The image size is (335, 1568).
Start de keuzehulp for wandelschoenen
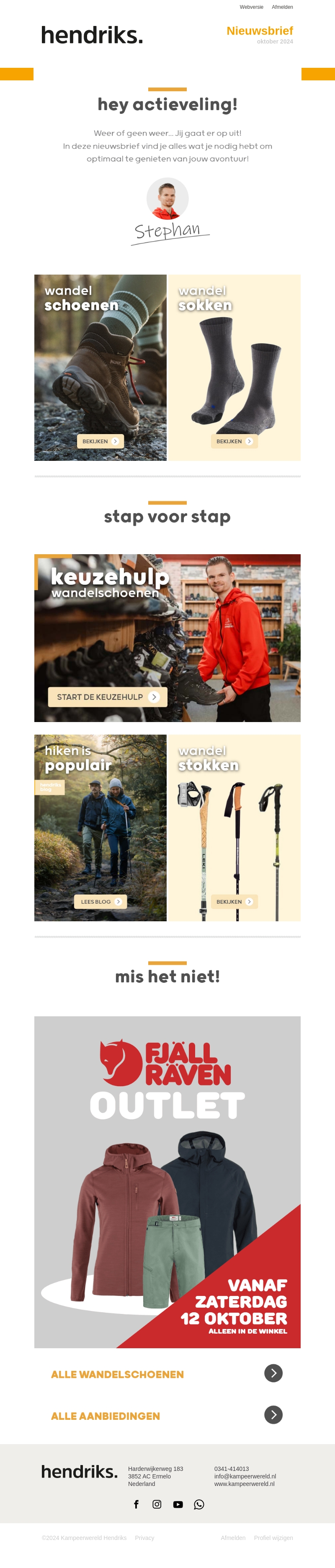[108, 697]
